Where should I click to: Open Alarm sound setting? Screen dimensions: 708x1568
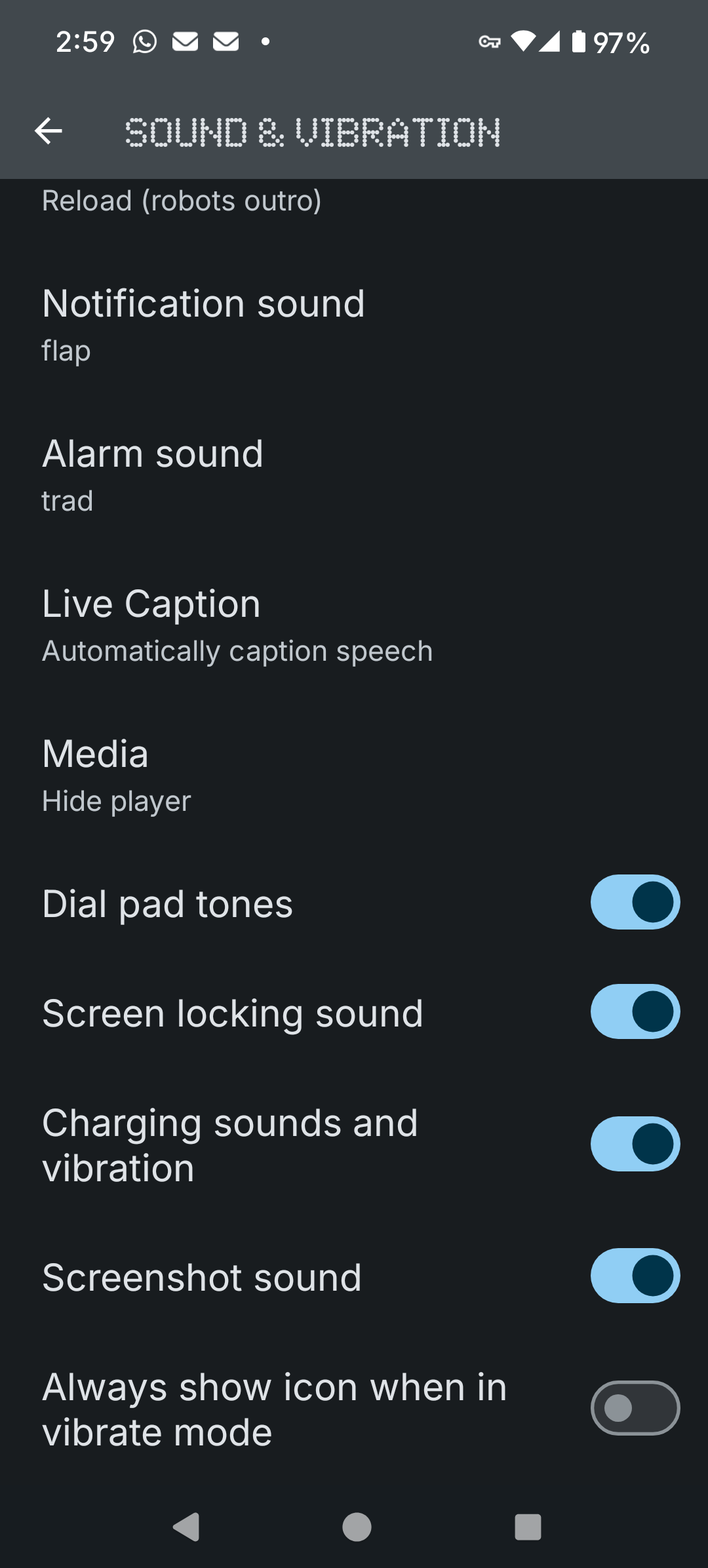(x=153, y=475)
